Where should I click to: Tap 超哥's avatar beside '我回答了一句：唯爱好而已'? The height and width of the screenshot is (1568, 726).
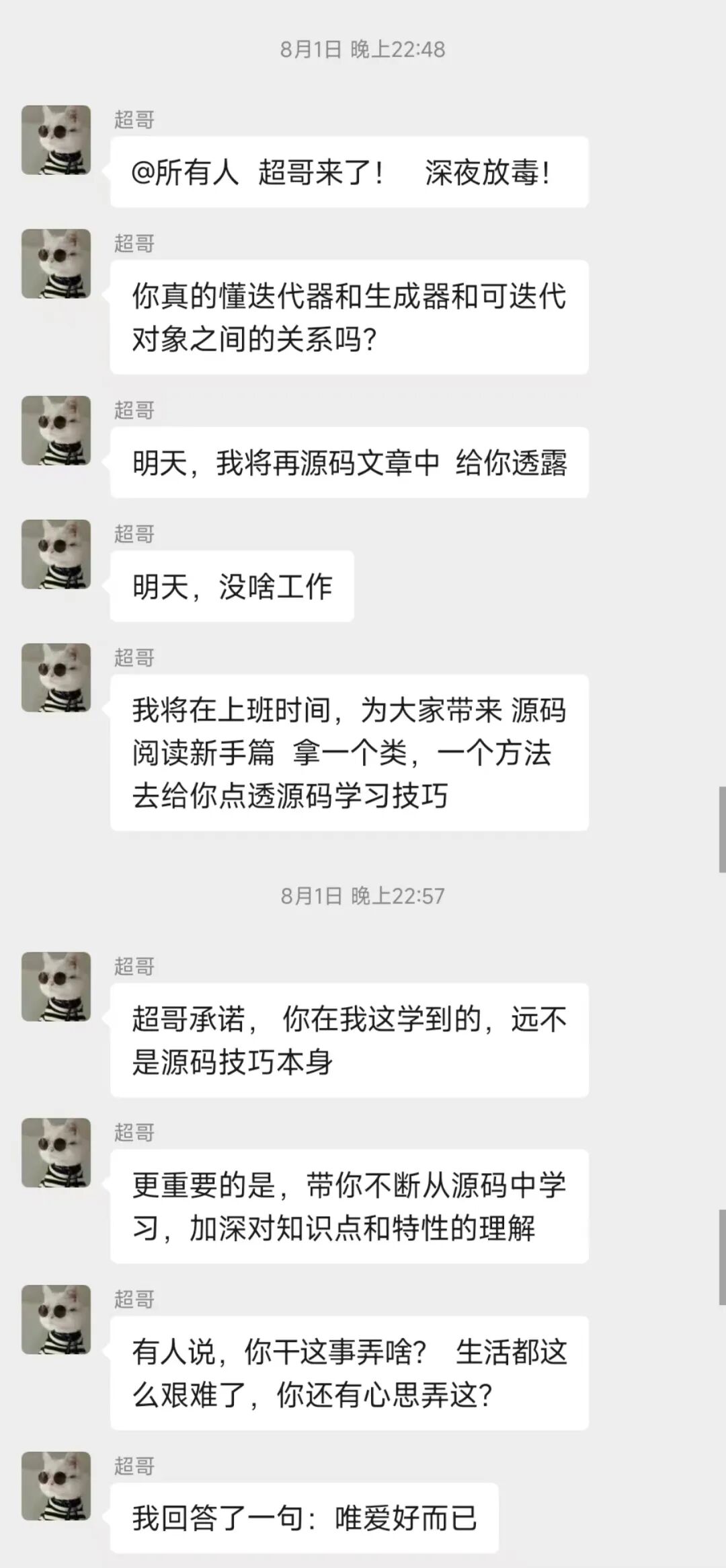(56, 1487)
